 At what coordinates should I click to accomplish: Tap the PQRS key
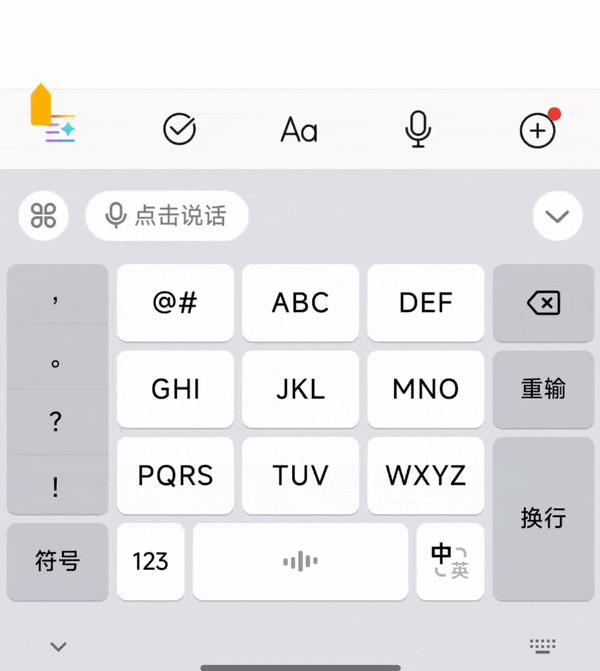(x=175, y=475)
